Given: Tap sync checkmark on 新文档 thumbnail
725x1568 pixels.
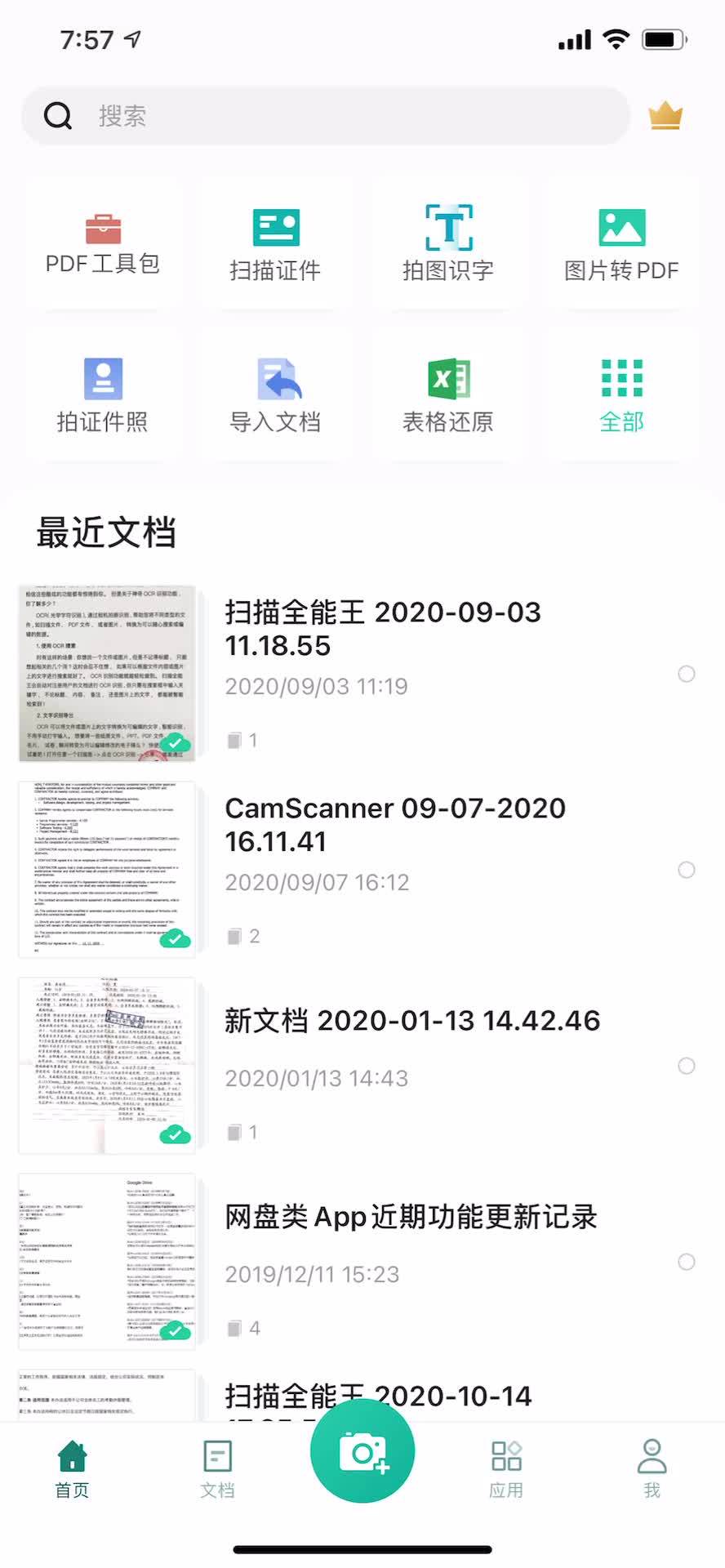Looking at the screenshot, I should click(176, 1134).
